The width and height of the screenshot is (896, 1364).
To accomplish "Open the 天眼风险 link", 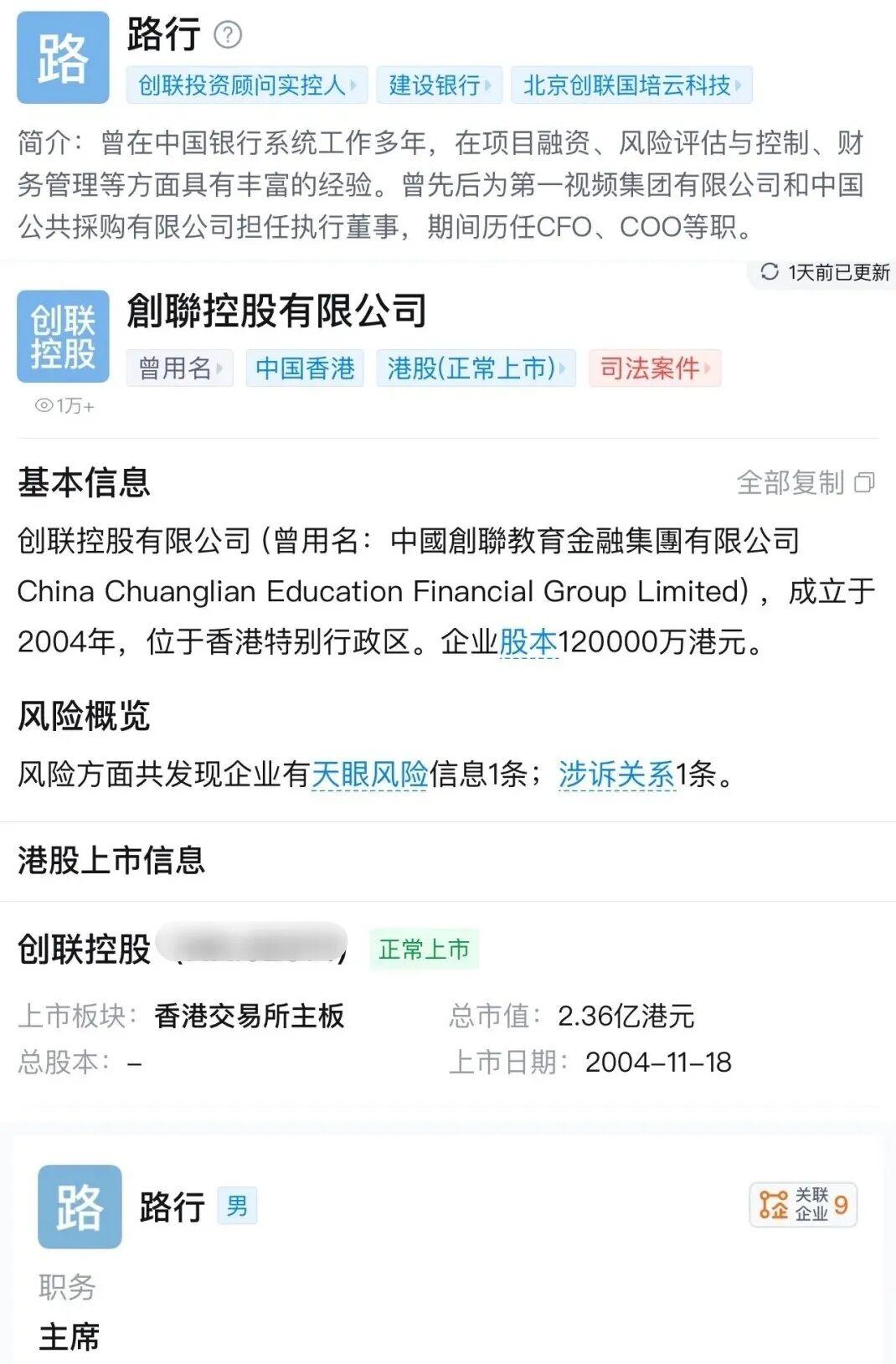I will 369,775.
